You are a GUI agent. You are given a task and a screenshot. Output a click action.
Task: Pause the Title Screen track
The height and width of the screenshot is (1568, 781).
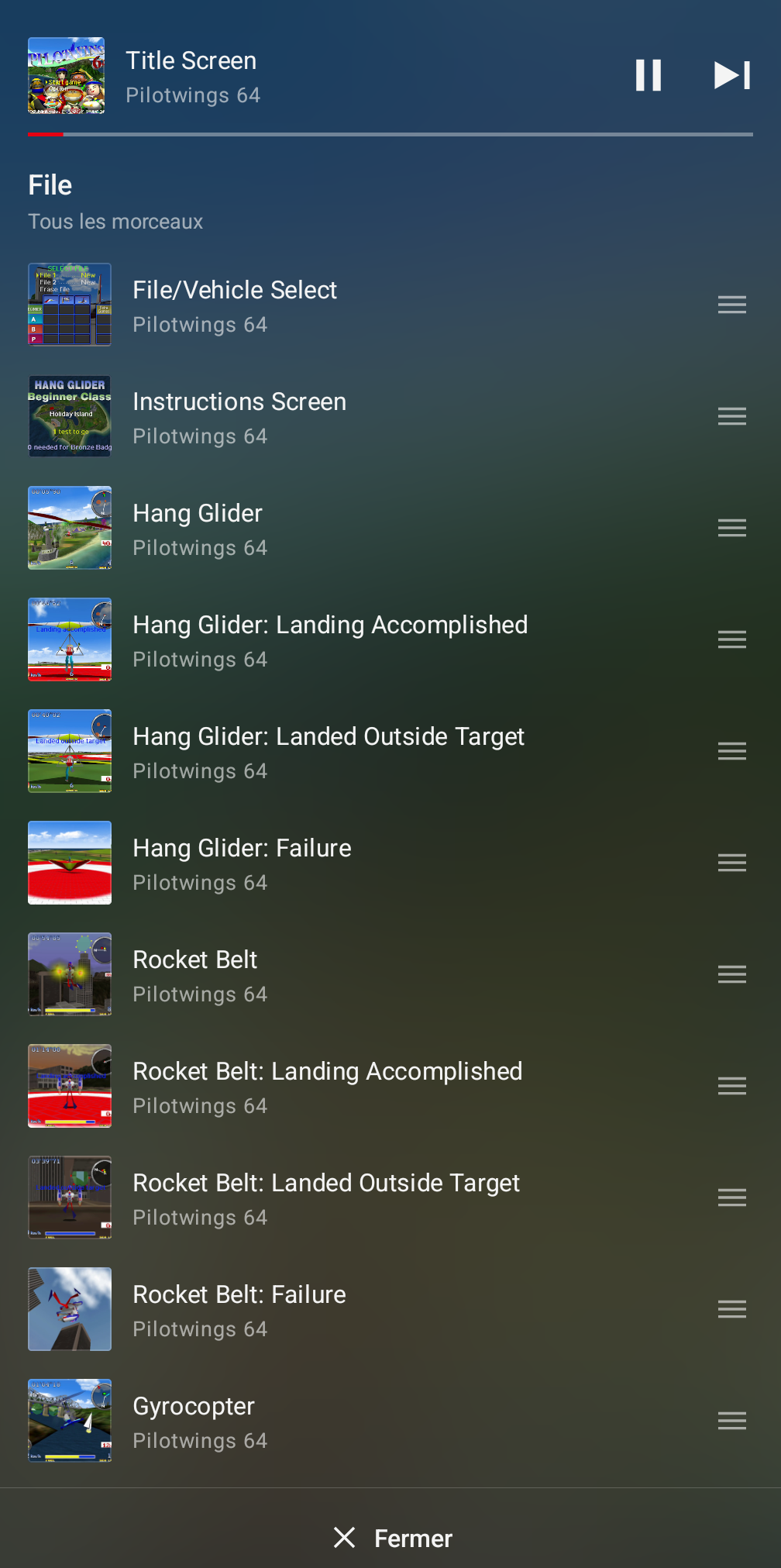click(649, 76)
